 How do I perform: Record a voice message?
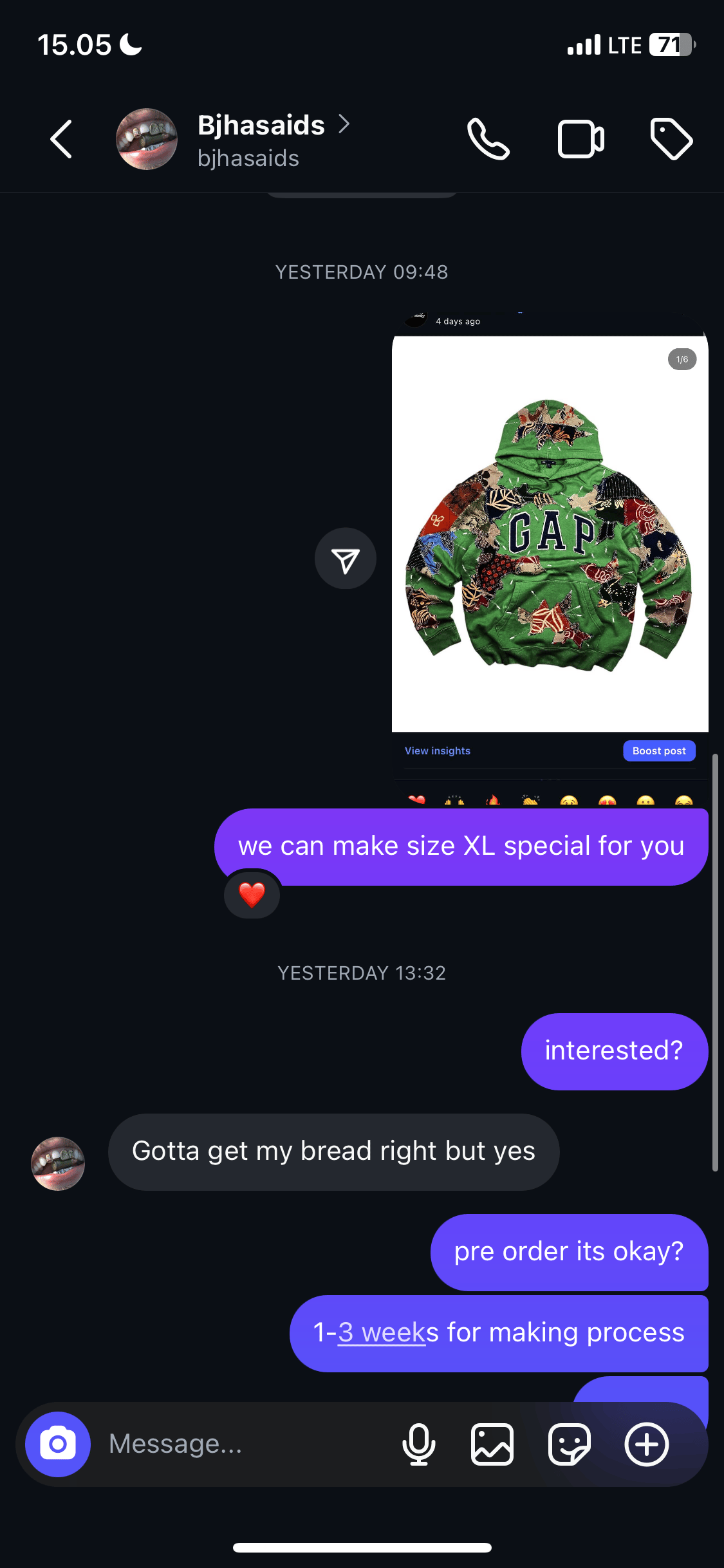click(418, 1444)
